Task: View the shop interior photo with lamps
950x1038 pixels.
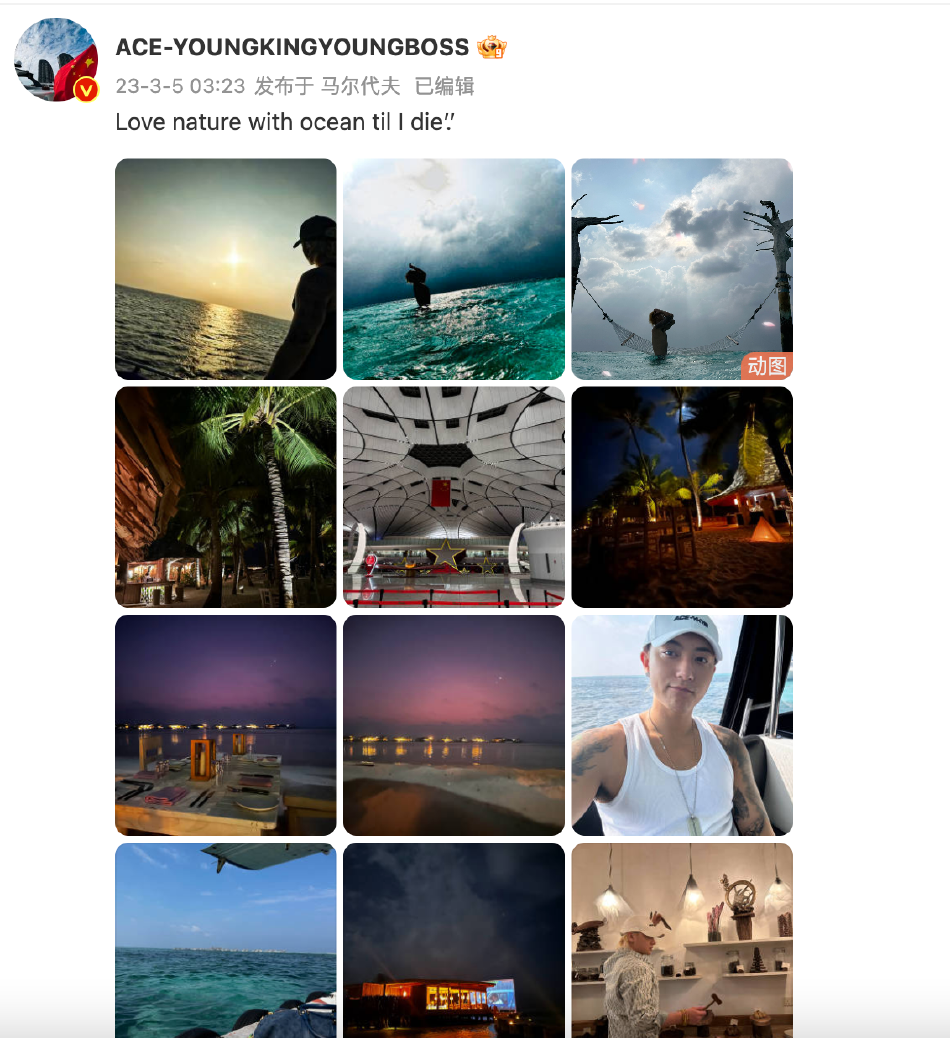Action: pyautogui.click(x=682, y=940)
